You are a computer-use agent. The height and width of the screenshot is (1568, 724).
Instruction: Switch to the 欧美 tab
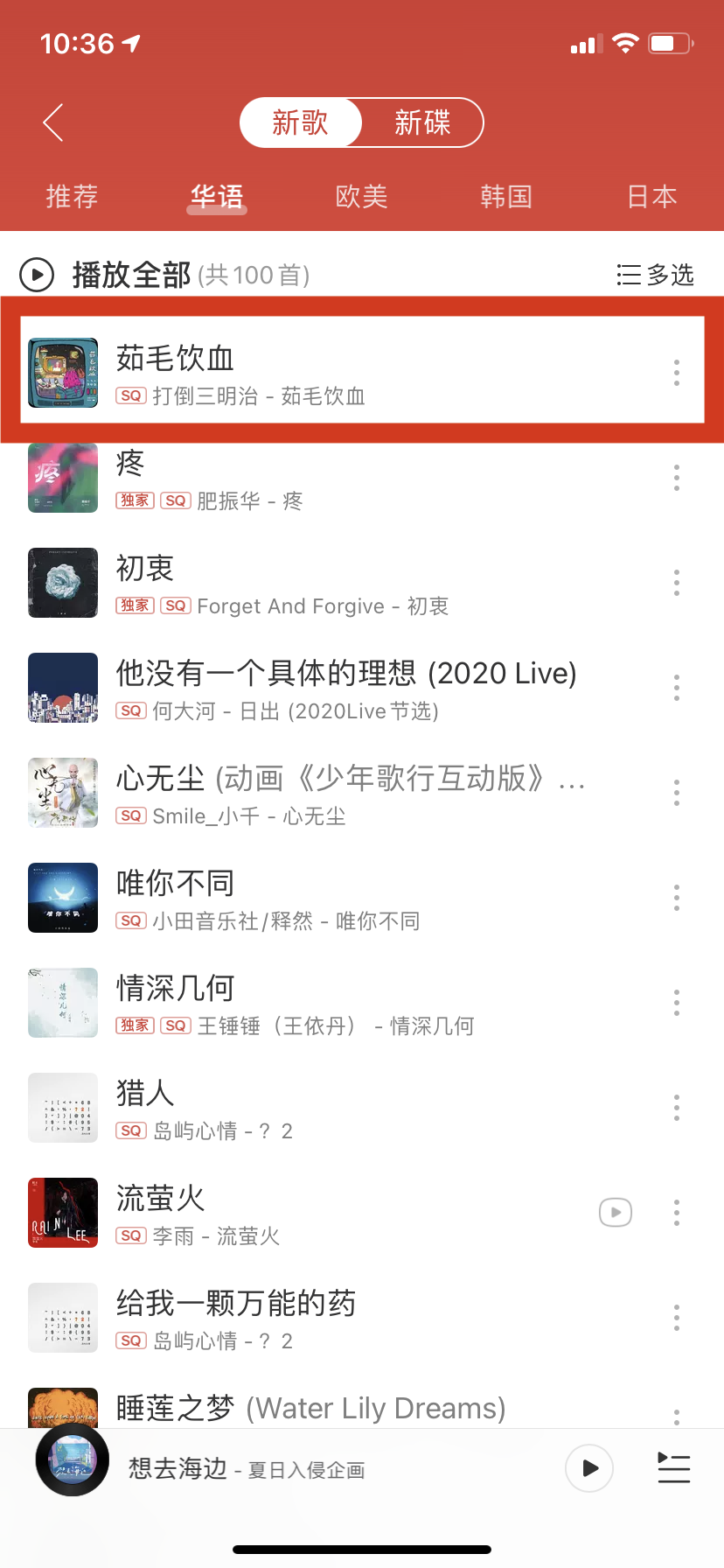[361, 197]
